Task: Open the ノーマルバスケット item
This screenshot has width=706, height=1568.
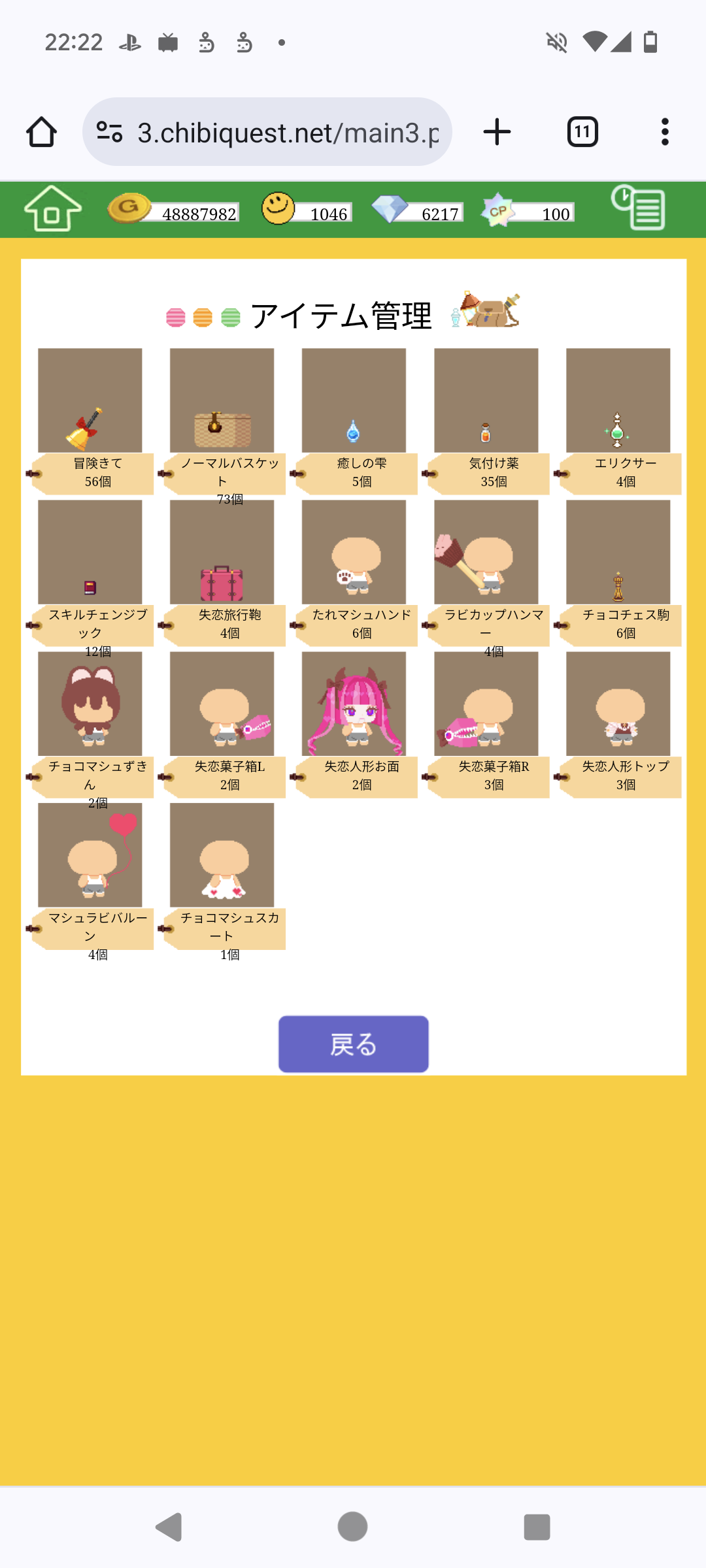Action: coord(222,400)
